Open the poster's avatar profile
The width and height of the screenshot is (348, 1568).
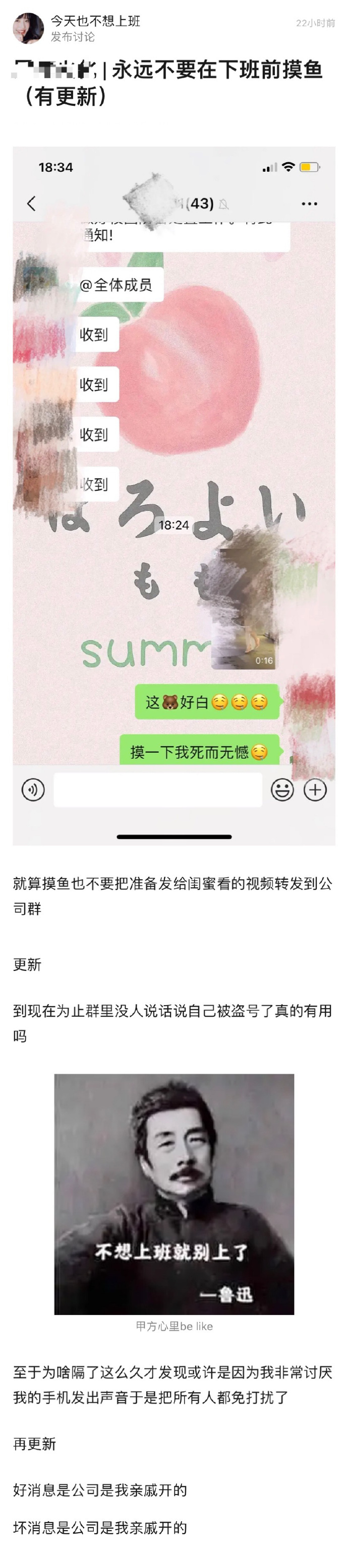(x=28, y=28)
